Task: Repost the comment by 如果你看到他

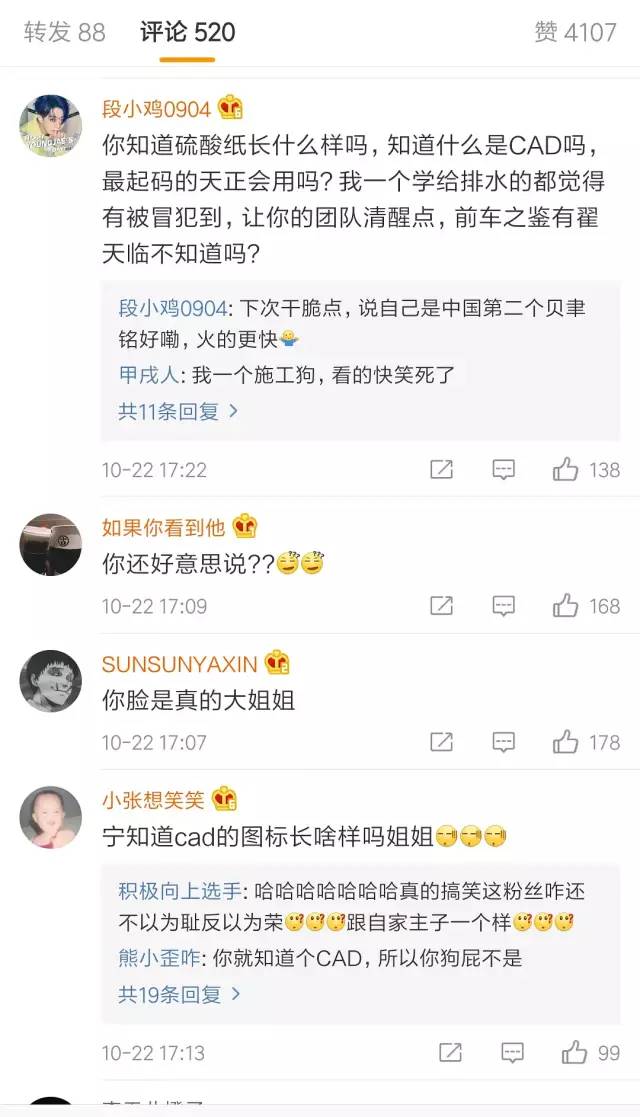Action: (441, 605)
